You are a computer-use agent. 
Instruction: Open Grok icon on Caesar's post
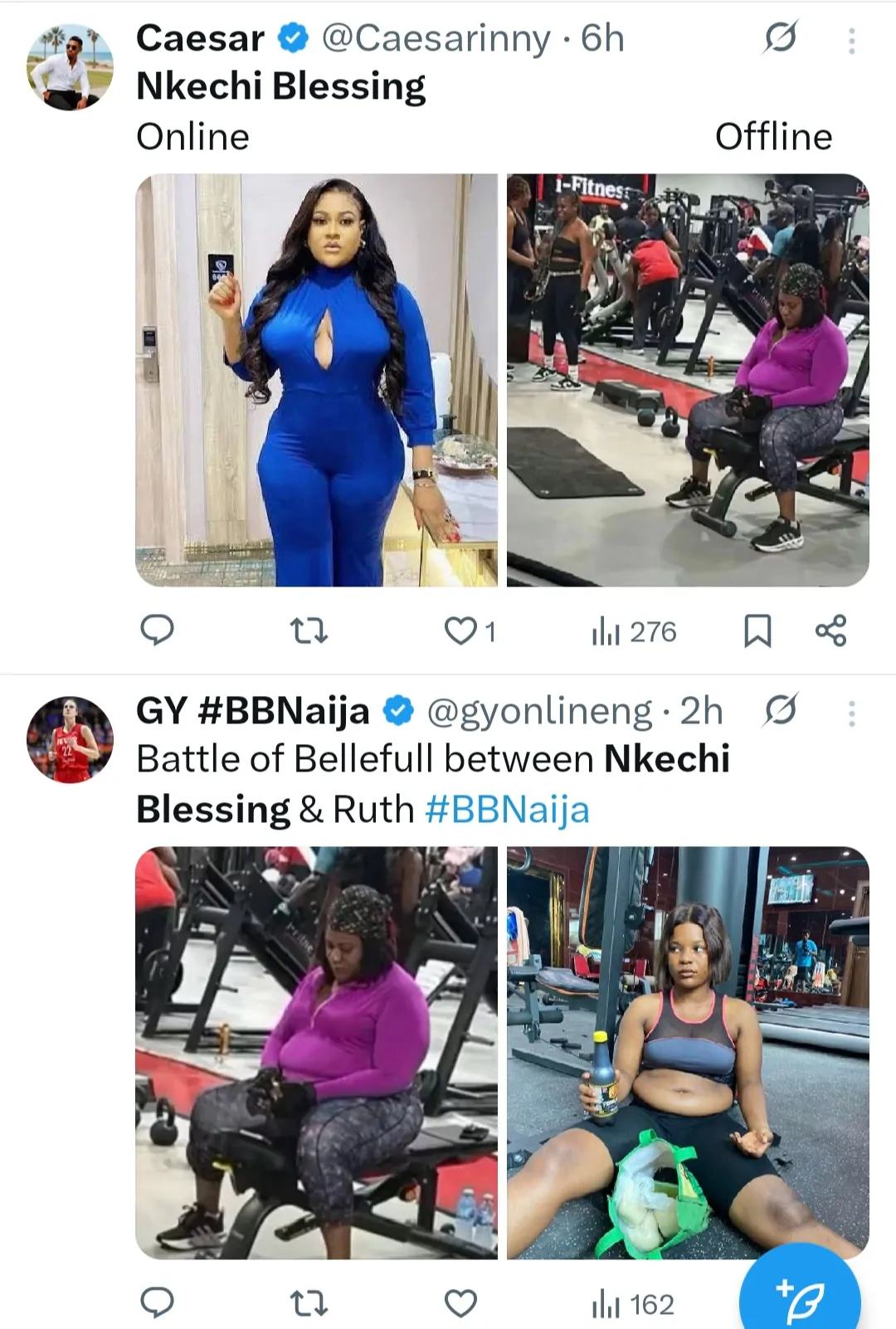pyautogui.click(x=780, y=37)
